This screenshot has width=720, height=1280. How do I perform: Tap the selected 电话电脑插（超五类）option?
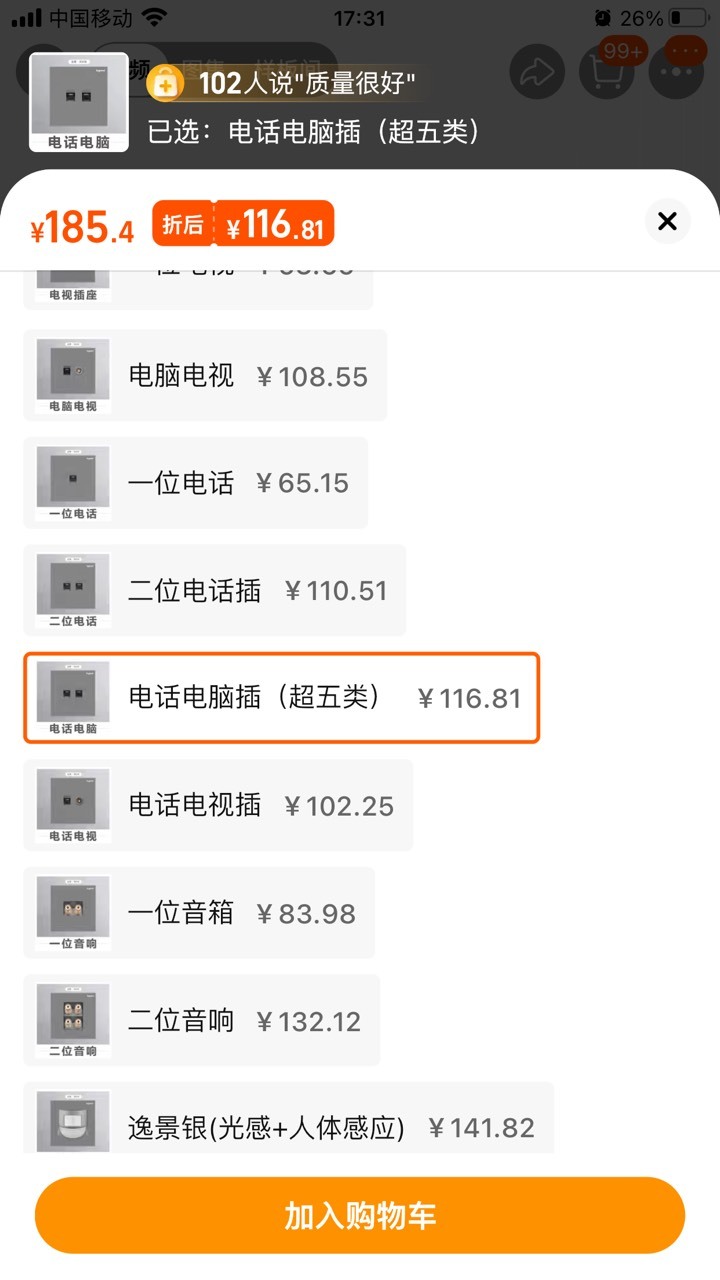(282, 698)
